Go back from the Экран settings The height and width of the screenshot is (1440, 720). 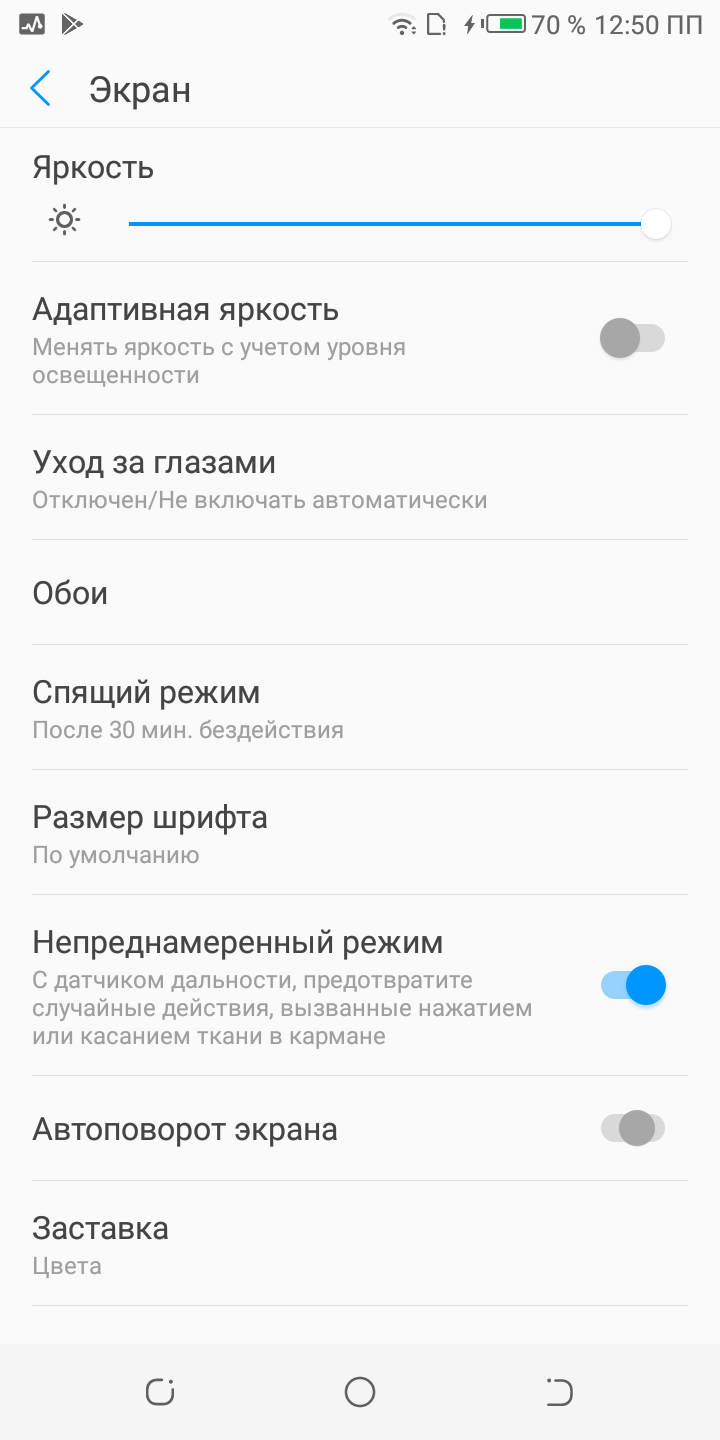[x=40, y=90]
